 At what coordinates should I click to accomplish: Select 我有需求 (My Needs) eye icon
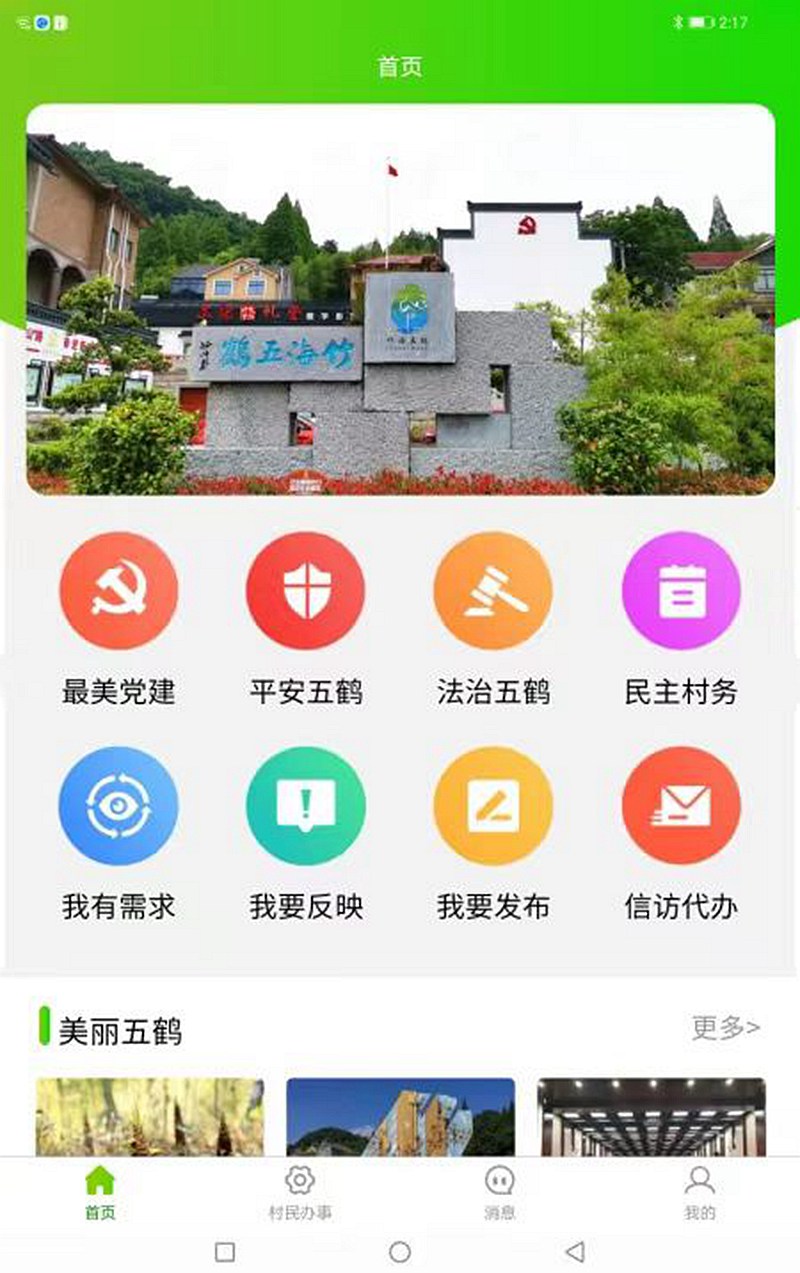(x=118, y=808)
